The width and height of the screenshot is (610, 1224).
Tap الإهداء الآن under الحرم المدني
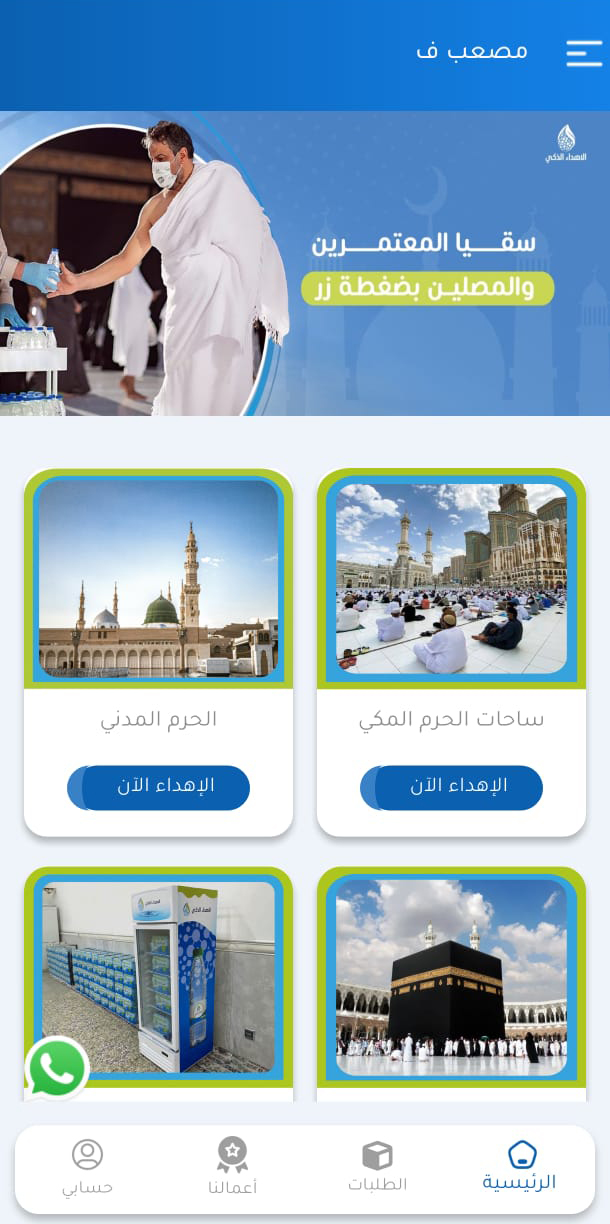pos(158,787)
